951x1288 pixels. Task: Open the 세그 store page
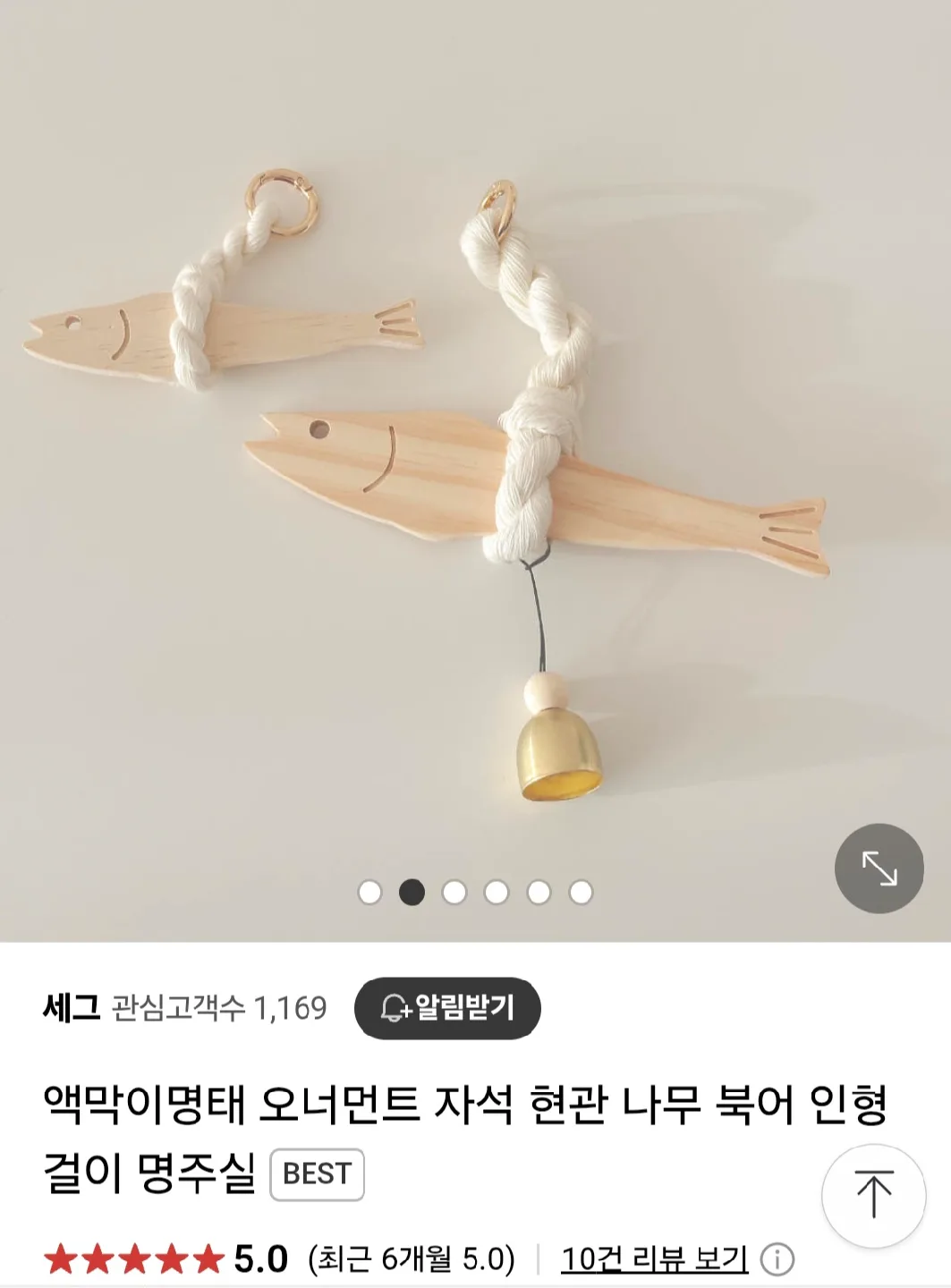(x=71, y=1008)
